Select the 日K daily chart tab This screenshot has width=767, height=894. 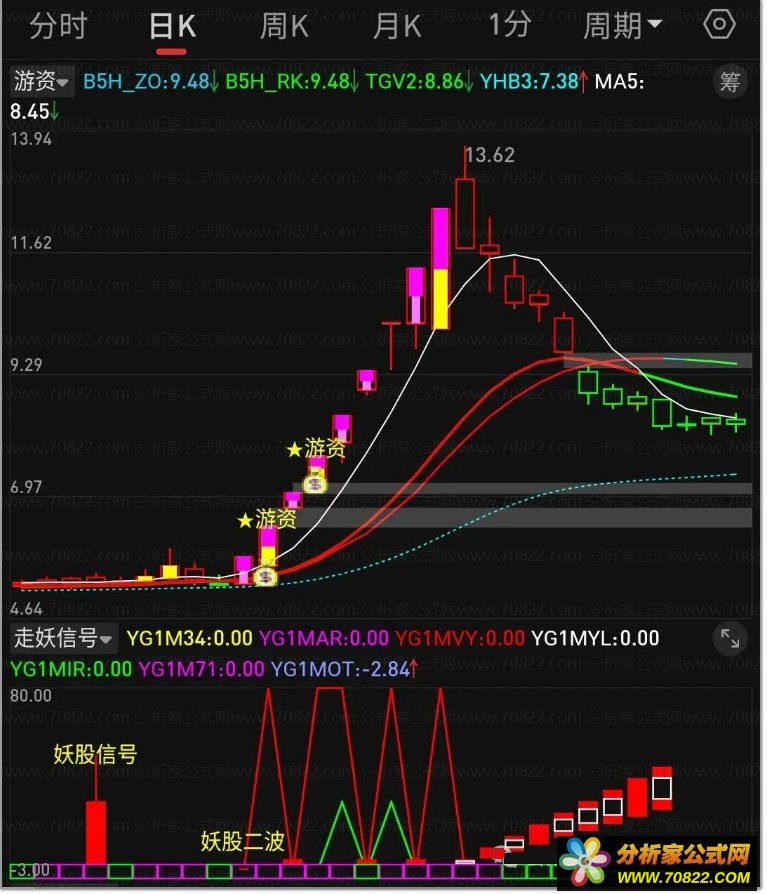pyautogui.click(x=172, y=26)
